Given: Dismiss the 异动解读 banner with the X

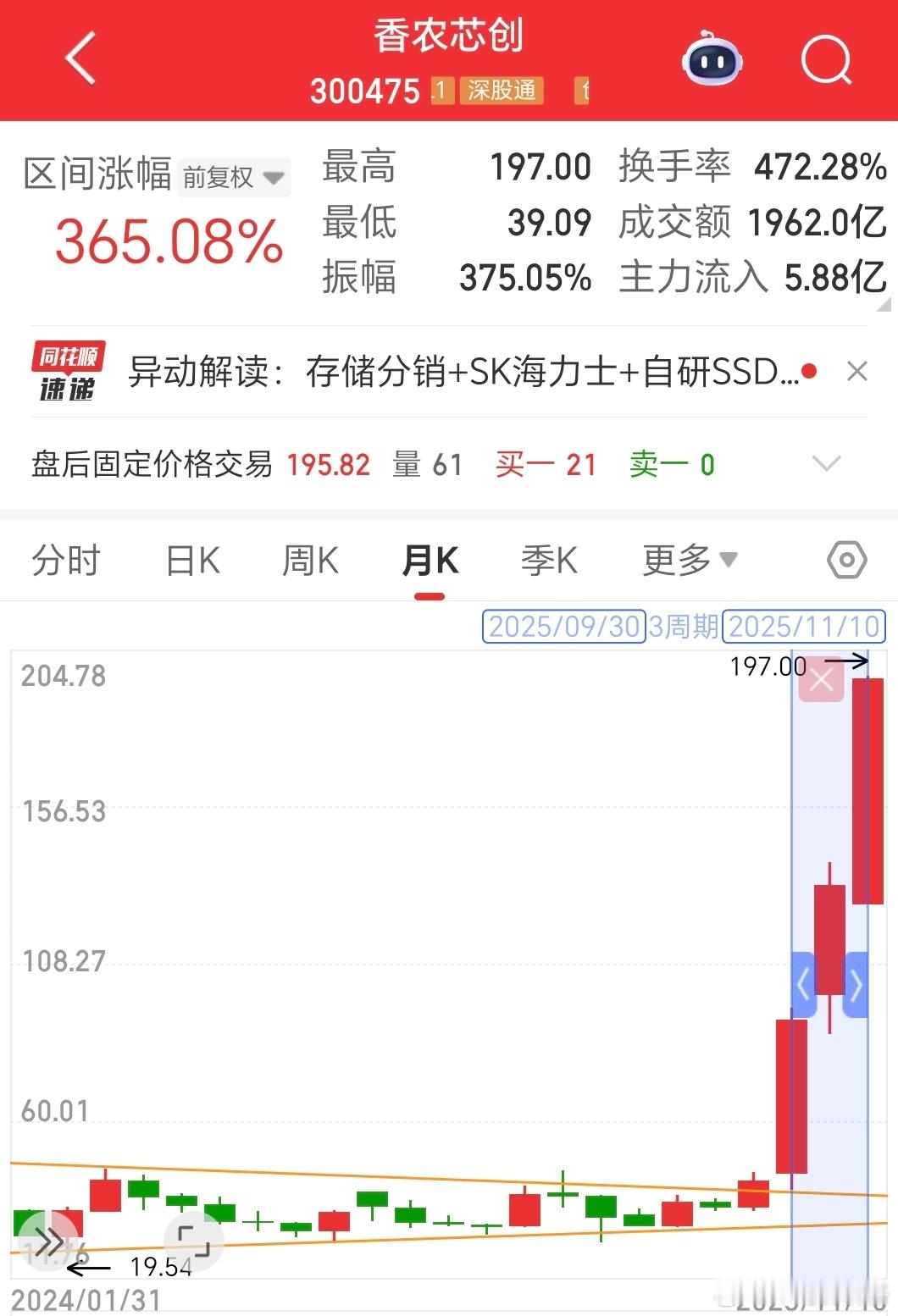Looking at the screenshot, I should 857,370.
